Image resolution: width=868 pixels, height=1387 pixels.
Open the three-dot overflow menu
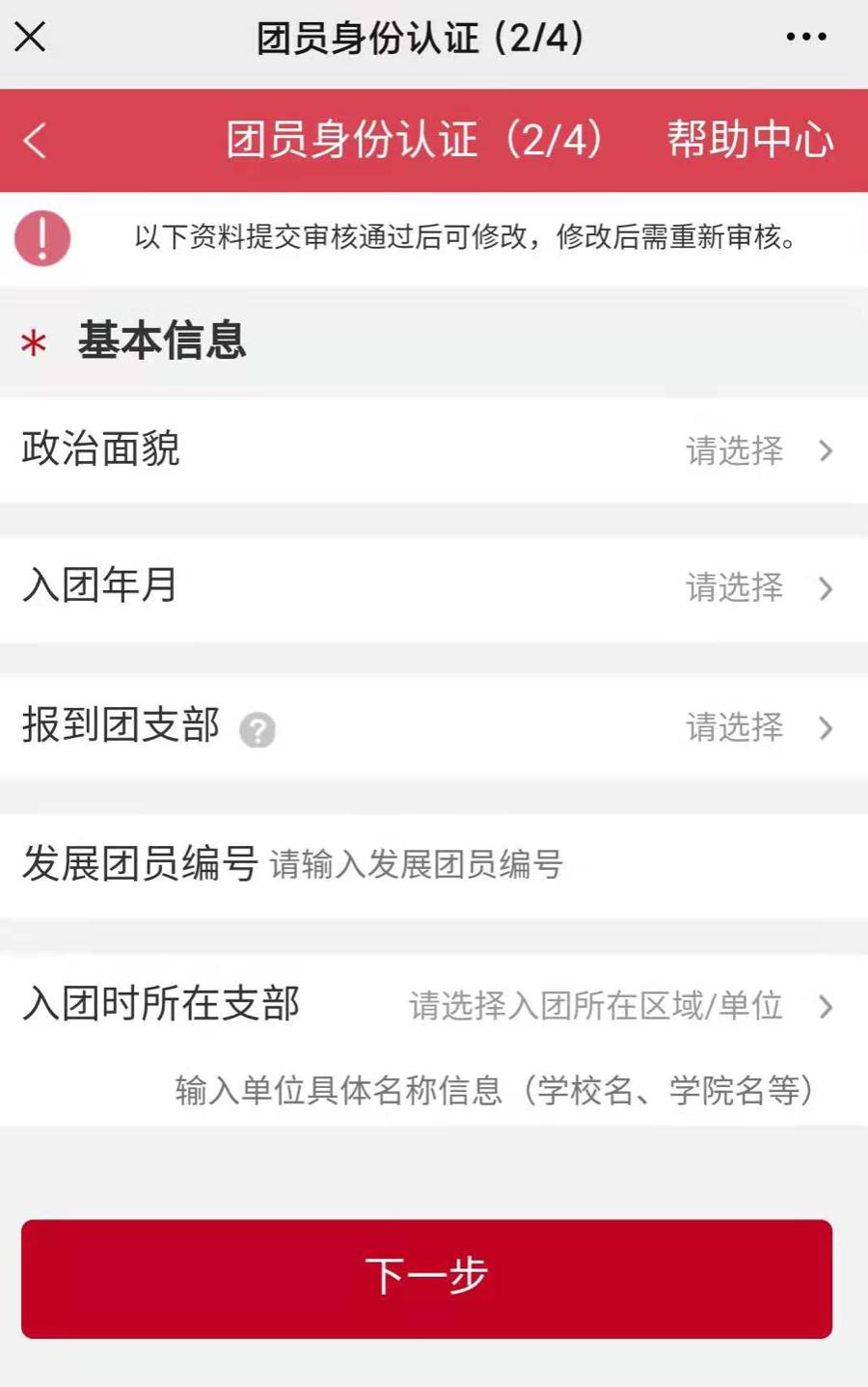point(805,38)
